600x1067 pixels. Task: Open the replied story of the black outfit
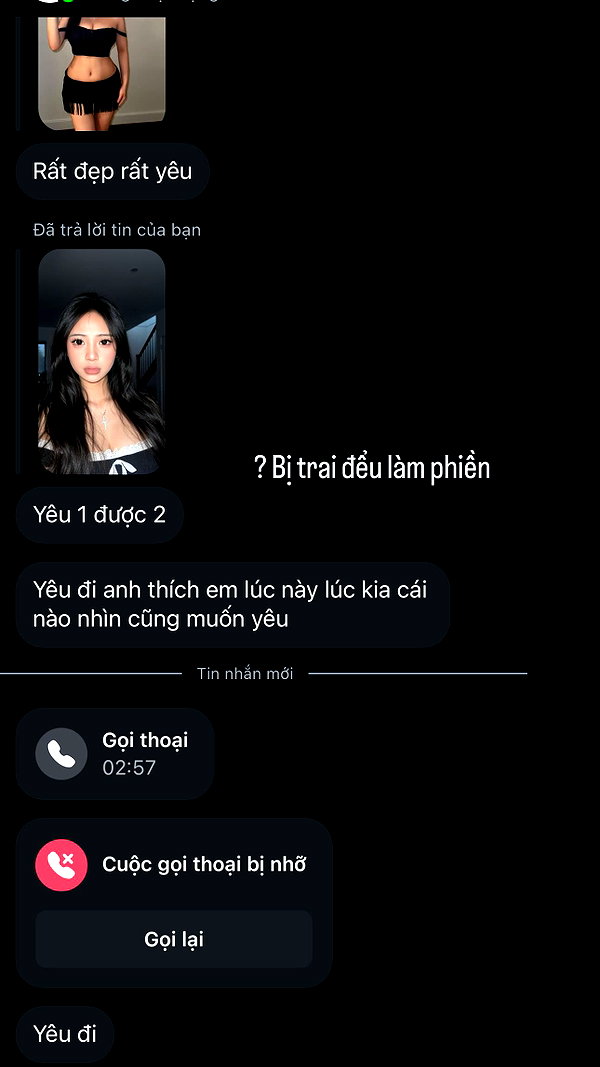[x=101, y=73]
